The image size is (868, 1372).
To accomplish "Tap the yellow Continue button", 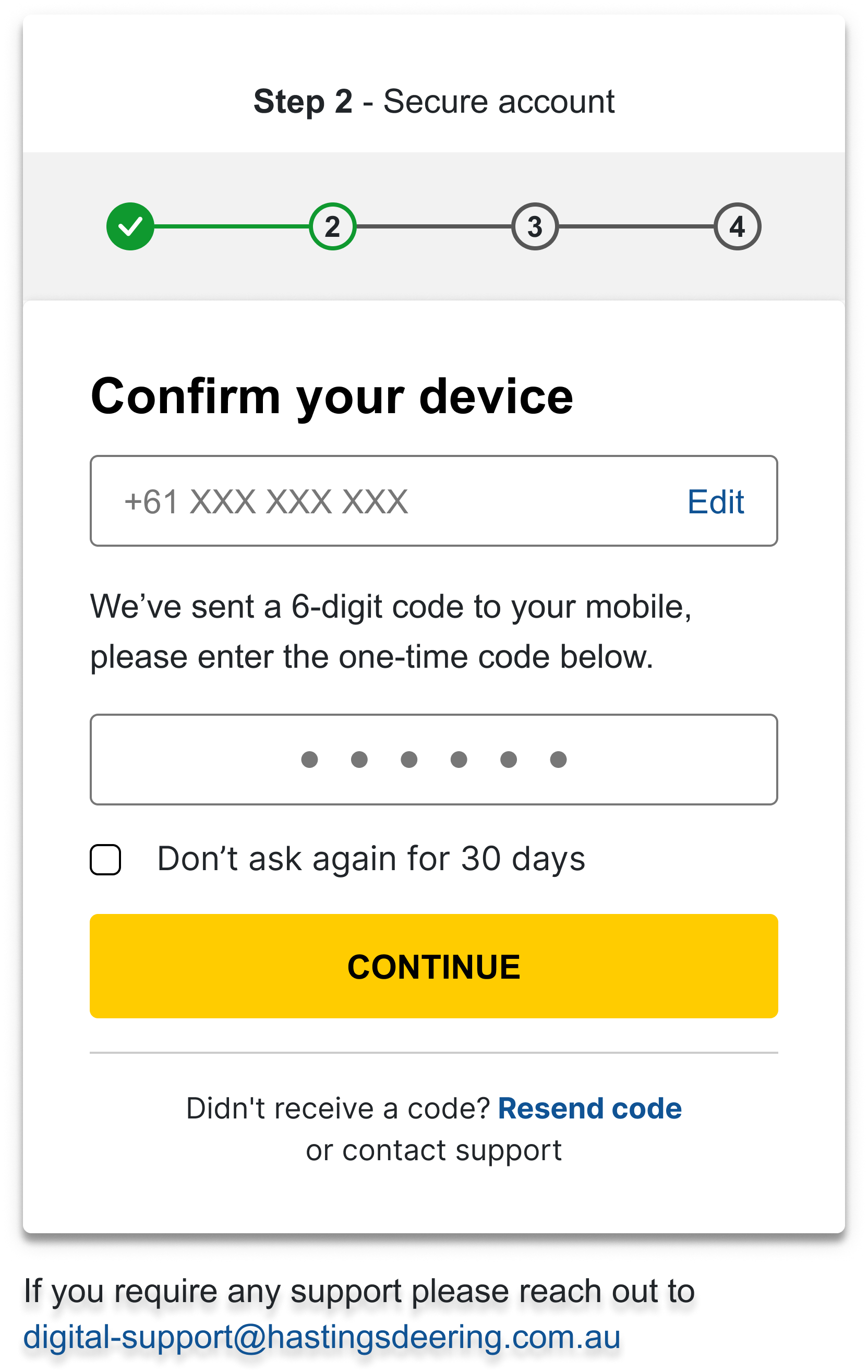I will 433,966.
